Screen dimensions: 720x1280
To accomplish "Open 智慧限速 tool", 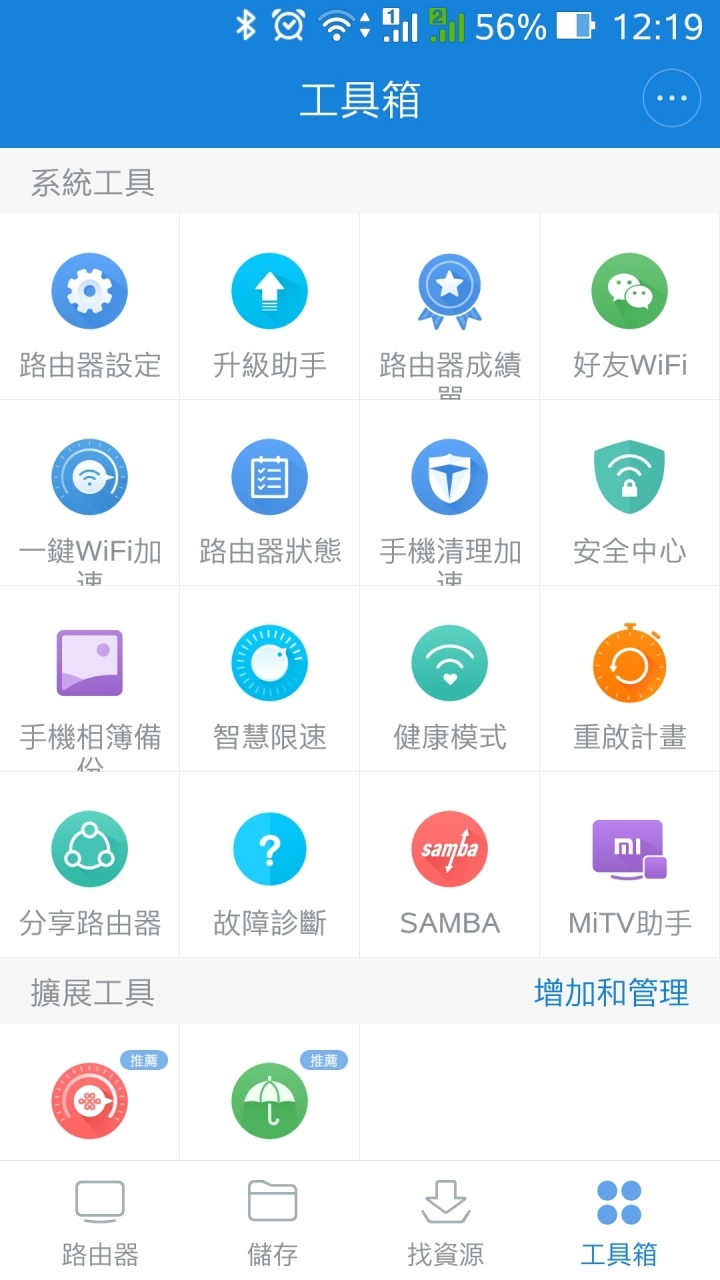I will pyautogui.click(x=270, y=679).
